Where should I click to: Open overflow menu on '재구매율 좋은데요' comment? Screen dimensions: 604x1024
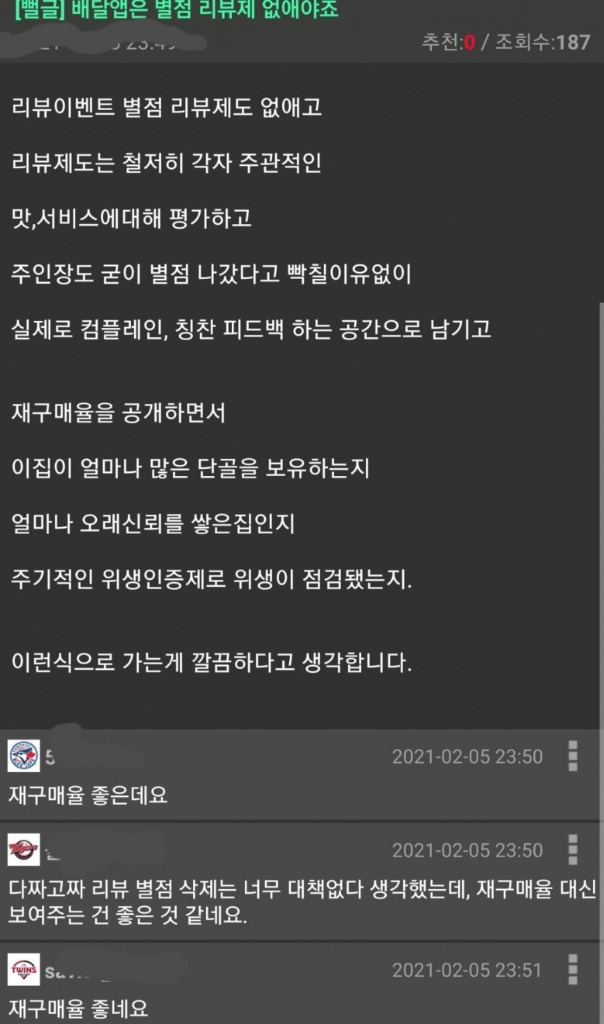572,756
